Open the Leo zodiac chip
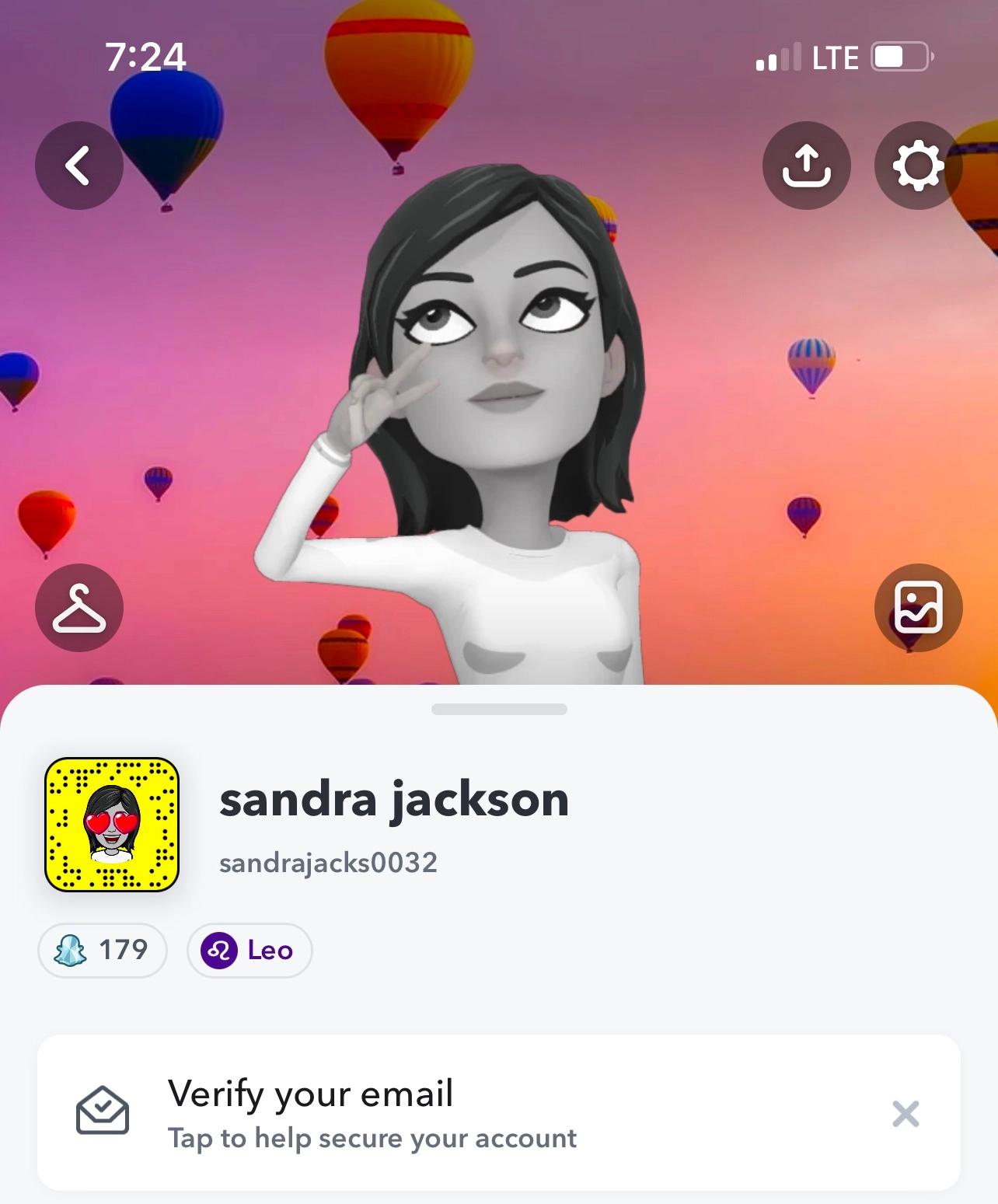The image size is (998, 1204). click(x=249, y=950)
